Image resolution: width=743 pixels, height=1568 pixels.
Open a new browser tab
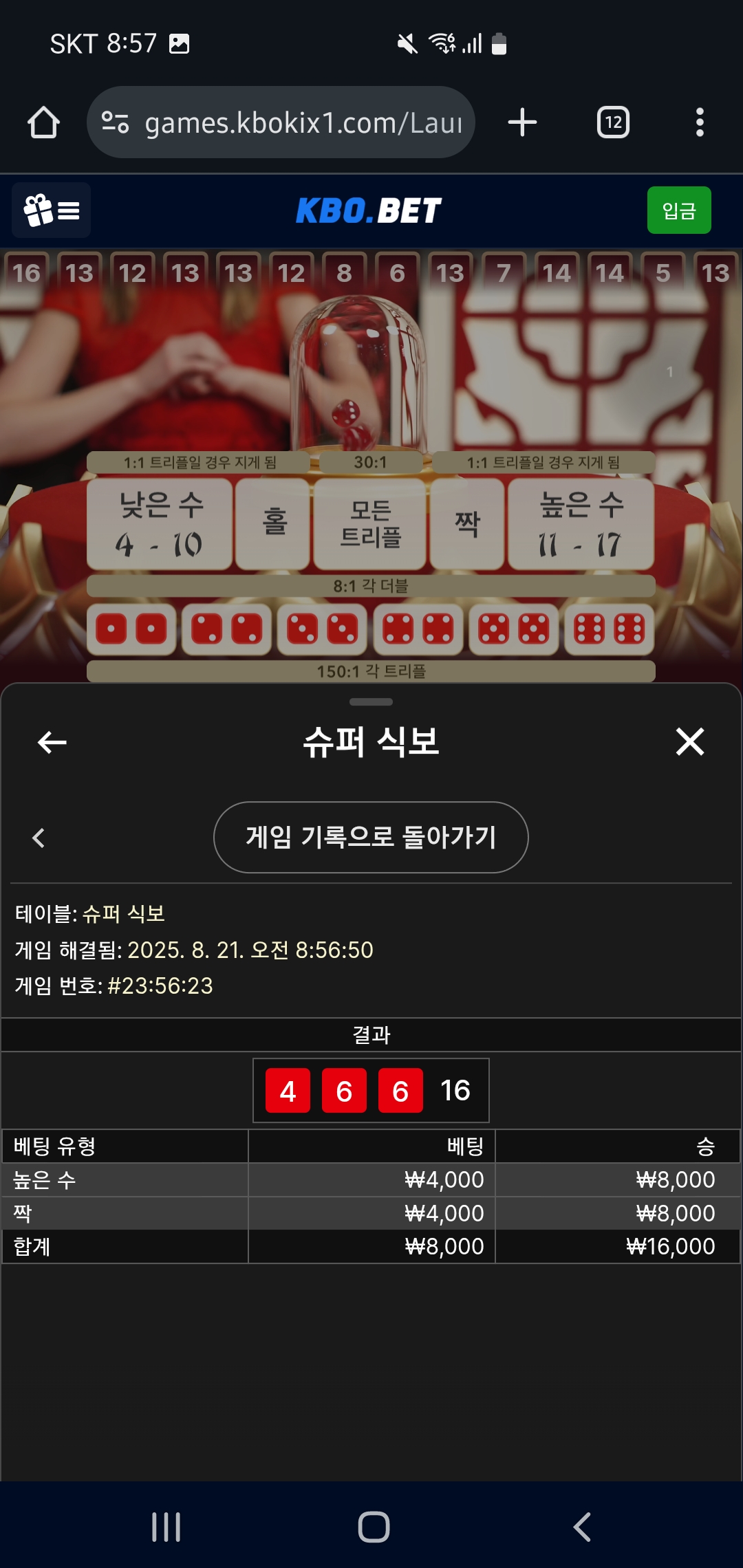tap(522, 122)
